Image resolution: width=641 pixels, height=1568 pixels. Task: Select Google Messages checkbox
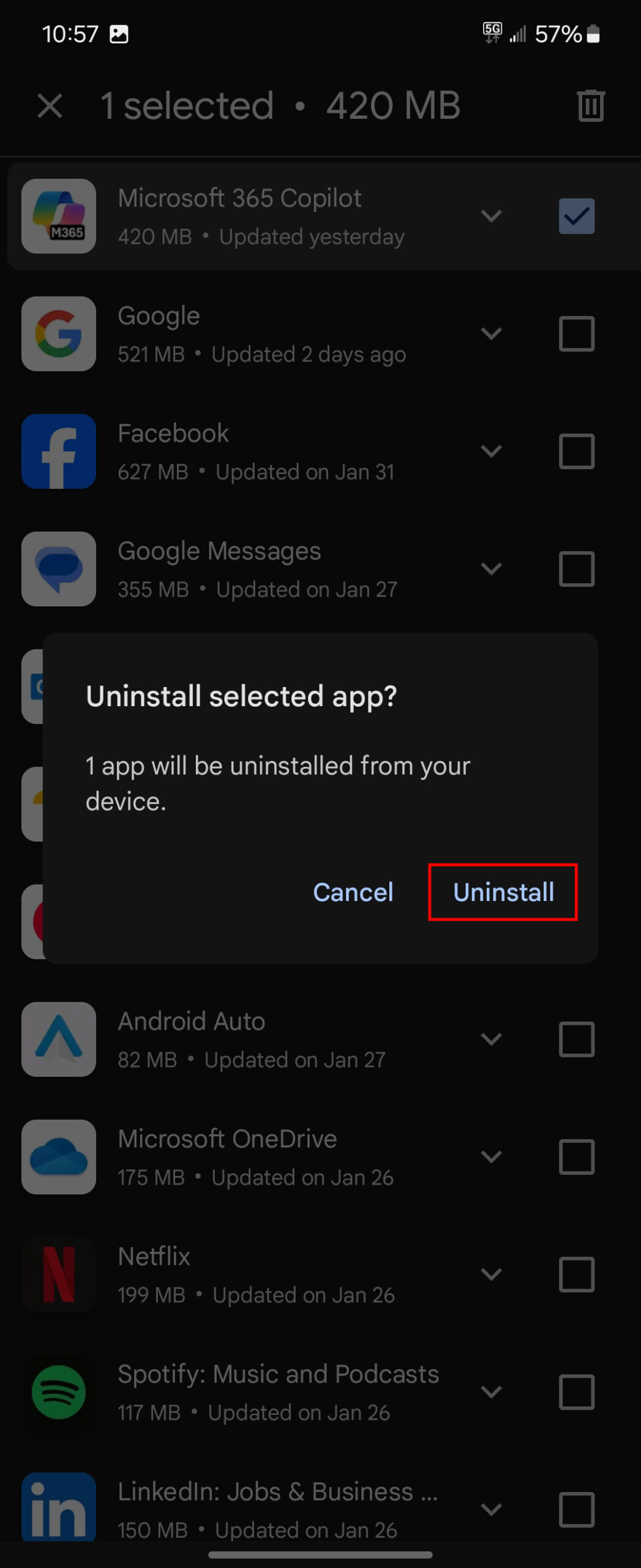tap(576, 569)
